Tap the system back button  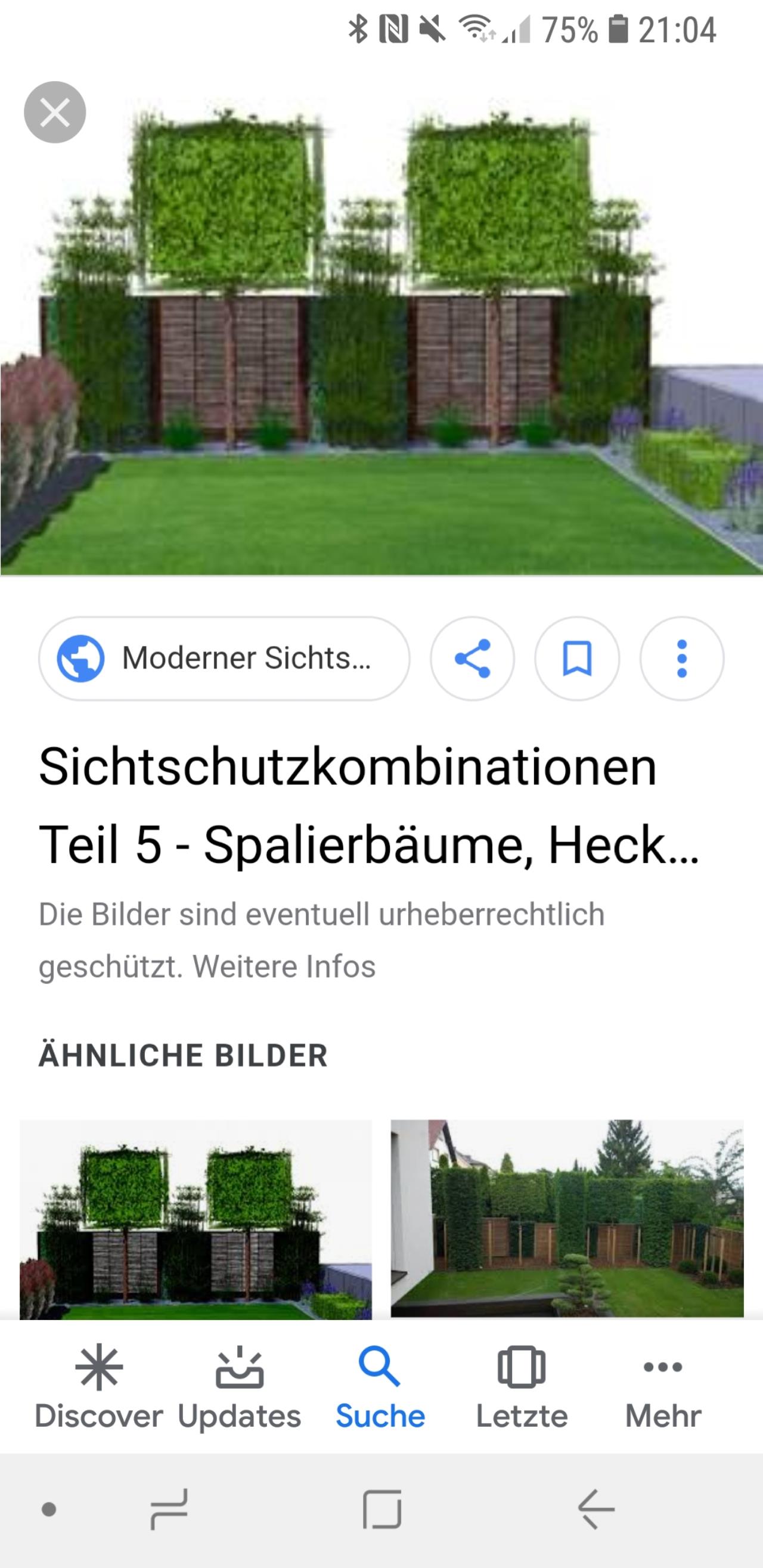tap(596, 1510)
